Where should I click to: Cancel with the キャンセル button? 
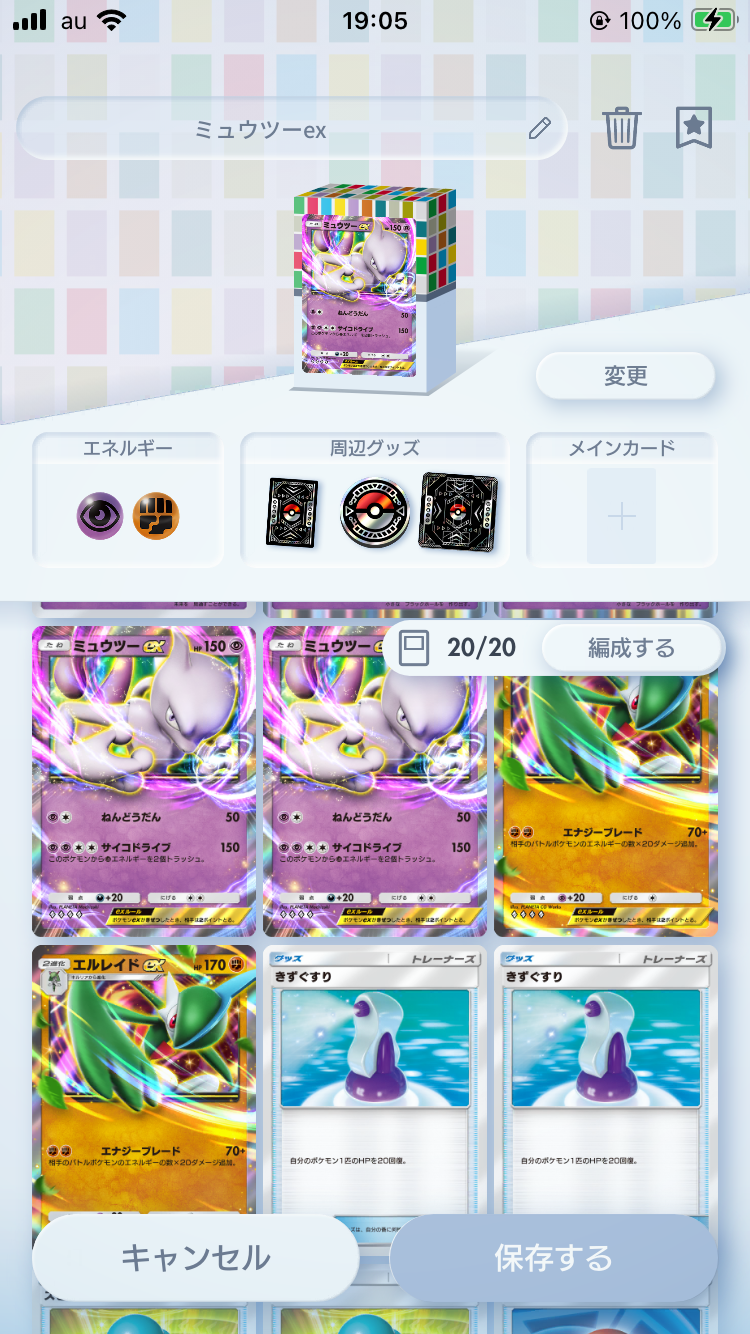click(195, 1257)
